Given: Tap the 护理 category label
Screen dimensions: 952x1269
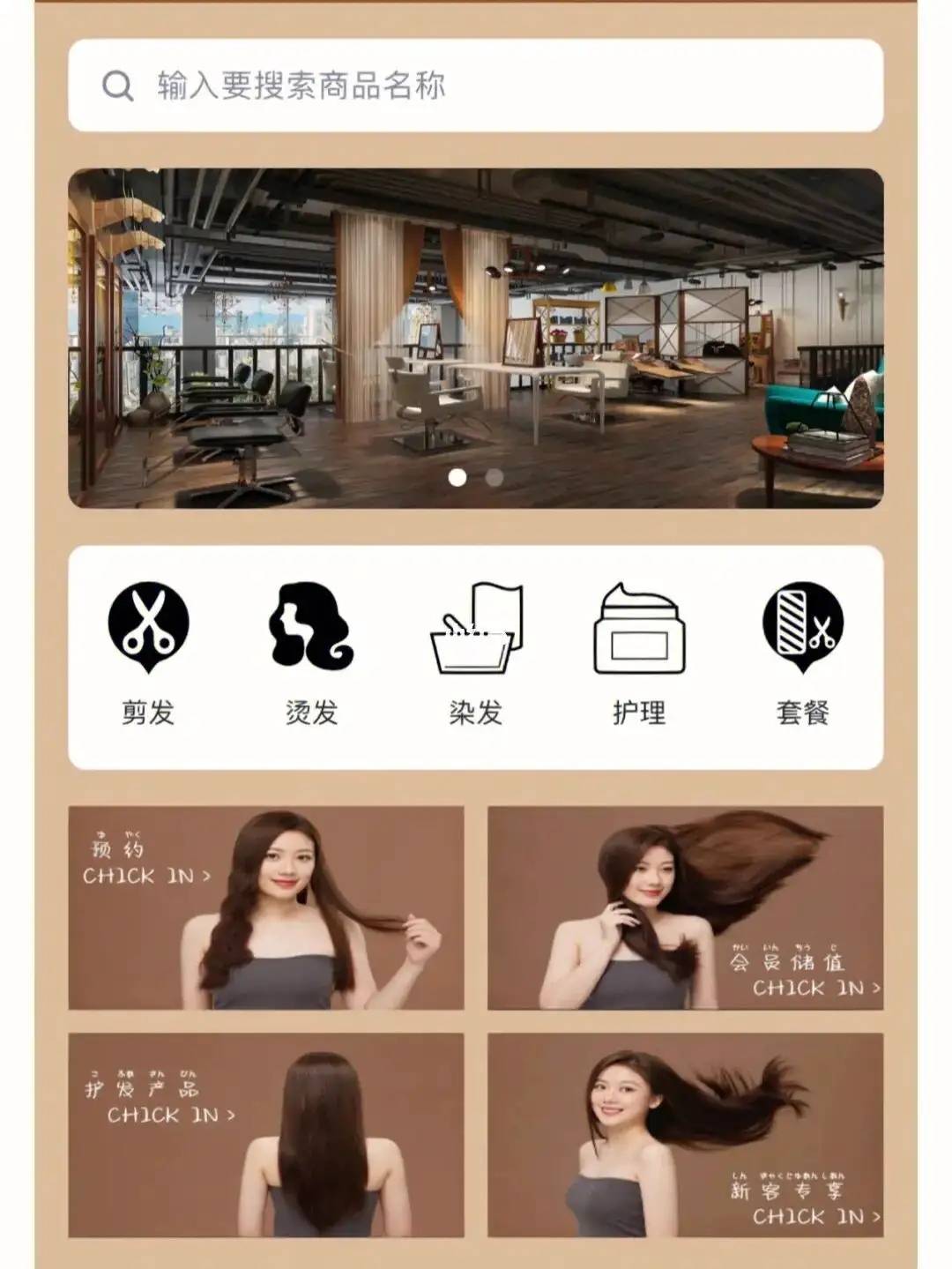Looking at the screenshot, I should (640, 709).
